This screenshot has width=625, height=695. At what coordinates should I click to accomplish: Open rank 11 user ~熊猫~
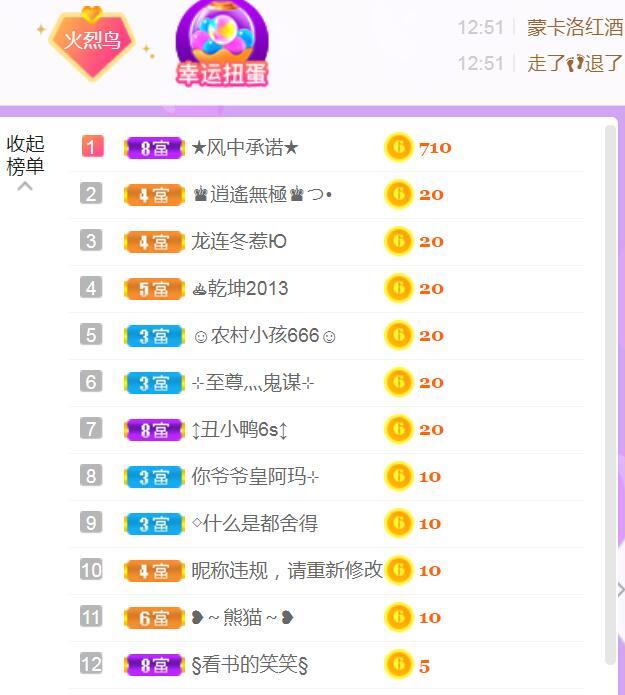(243, 617)
